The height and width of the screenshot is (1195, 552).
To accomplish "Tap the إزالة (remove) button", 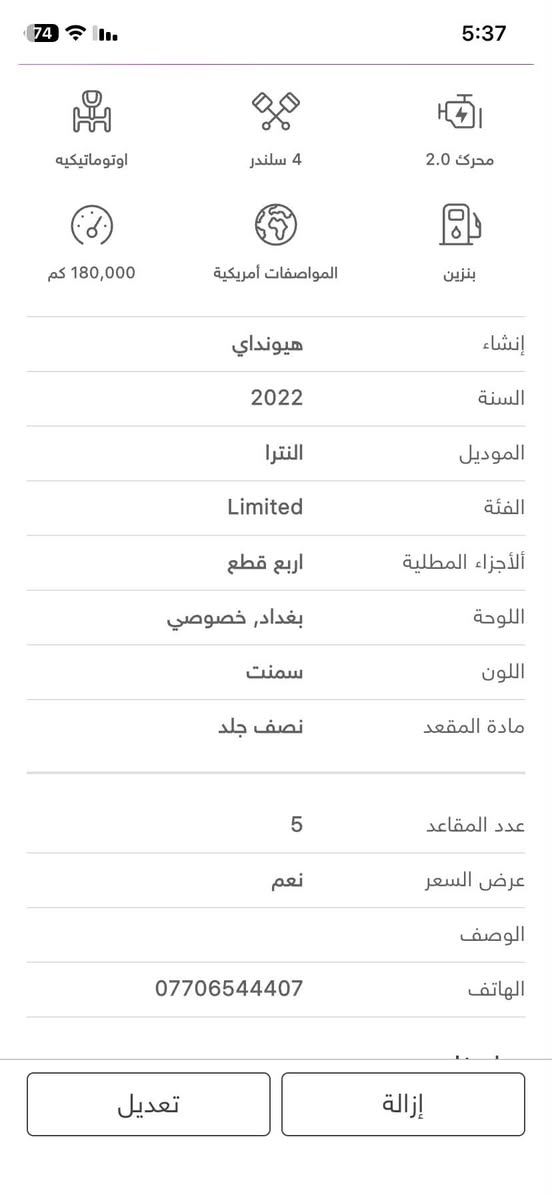I will tap(403, 1104).
